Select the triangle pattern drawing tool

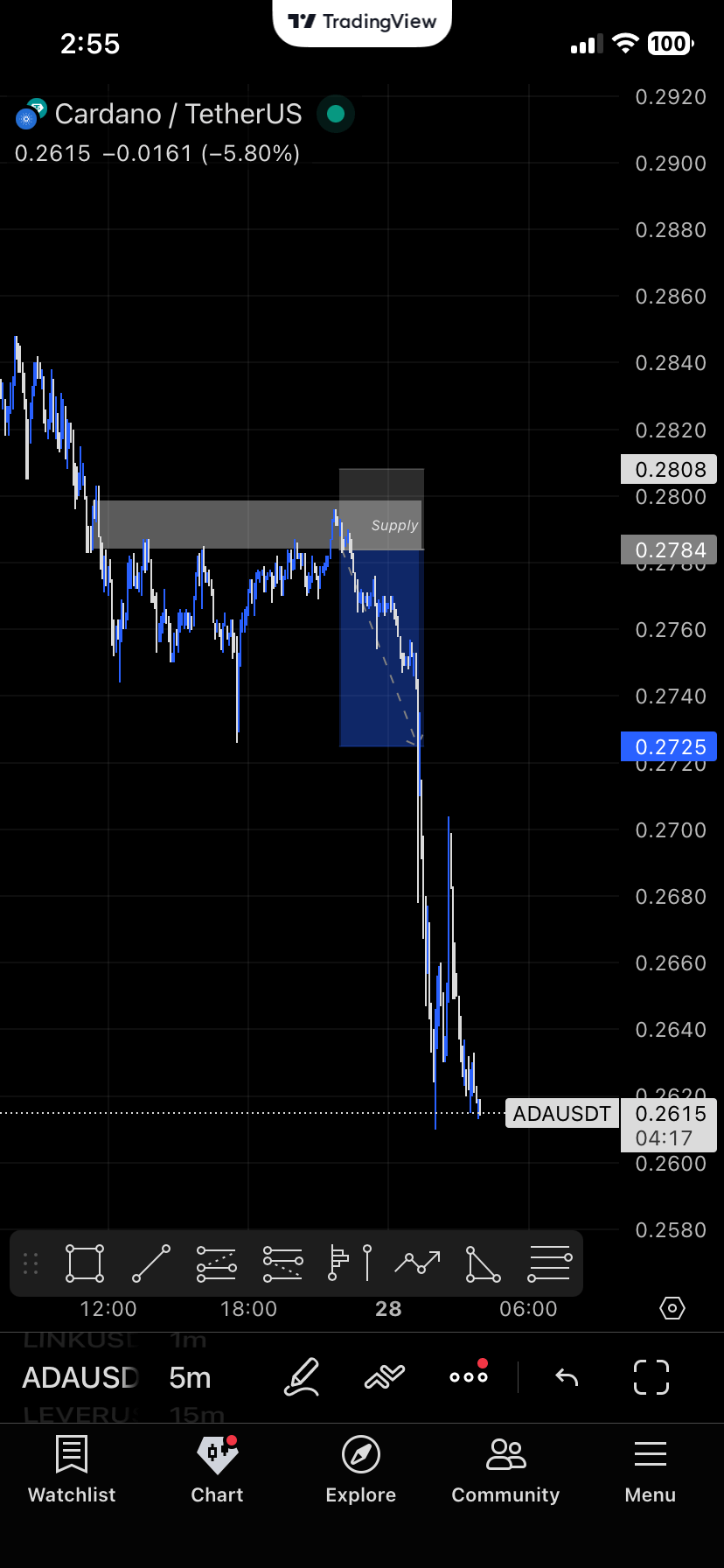483,1264
